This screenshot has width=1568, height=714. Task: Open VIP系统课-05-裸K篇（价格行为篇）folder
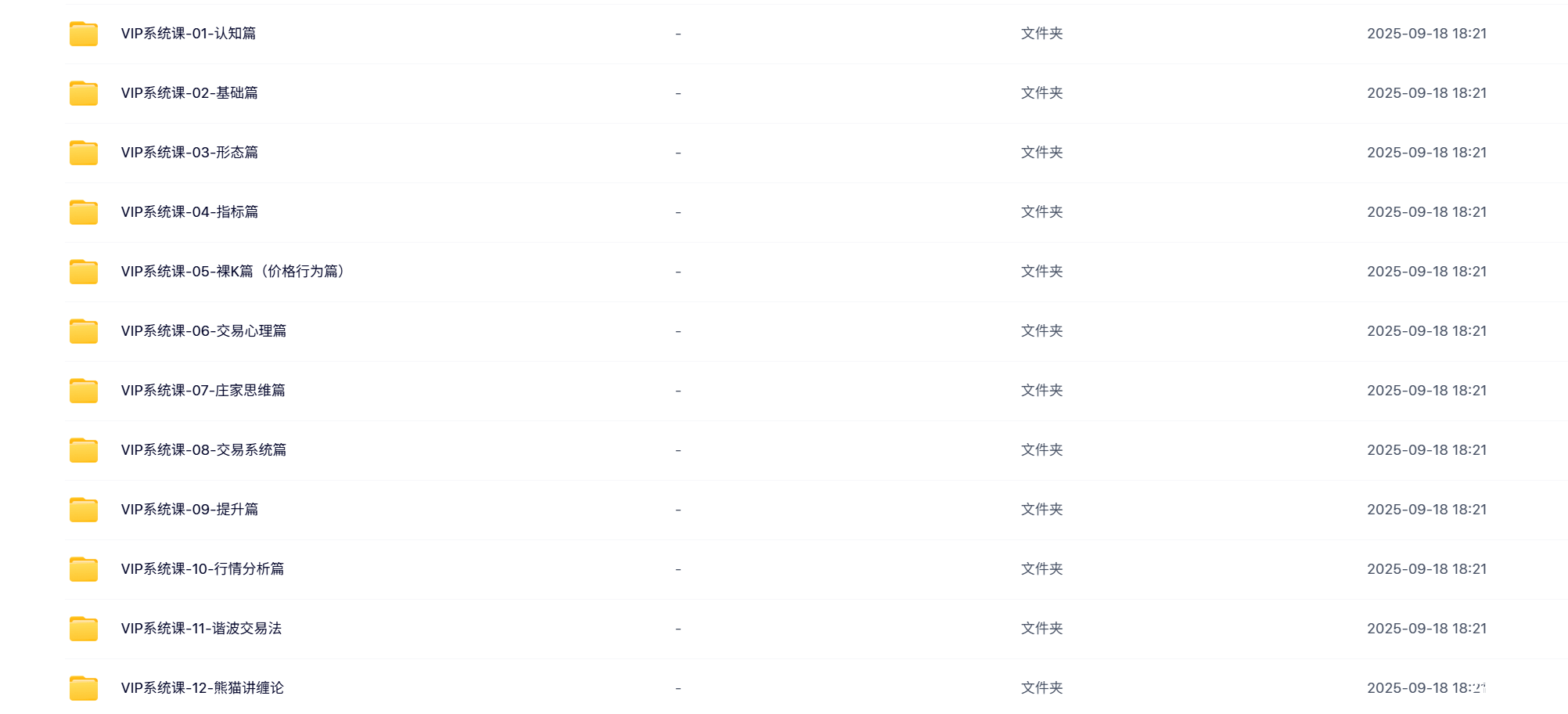tap(232, 272)
